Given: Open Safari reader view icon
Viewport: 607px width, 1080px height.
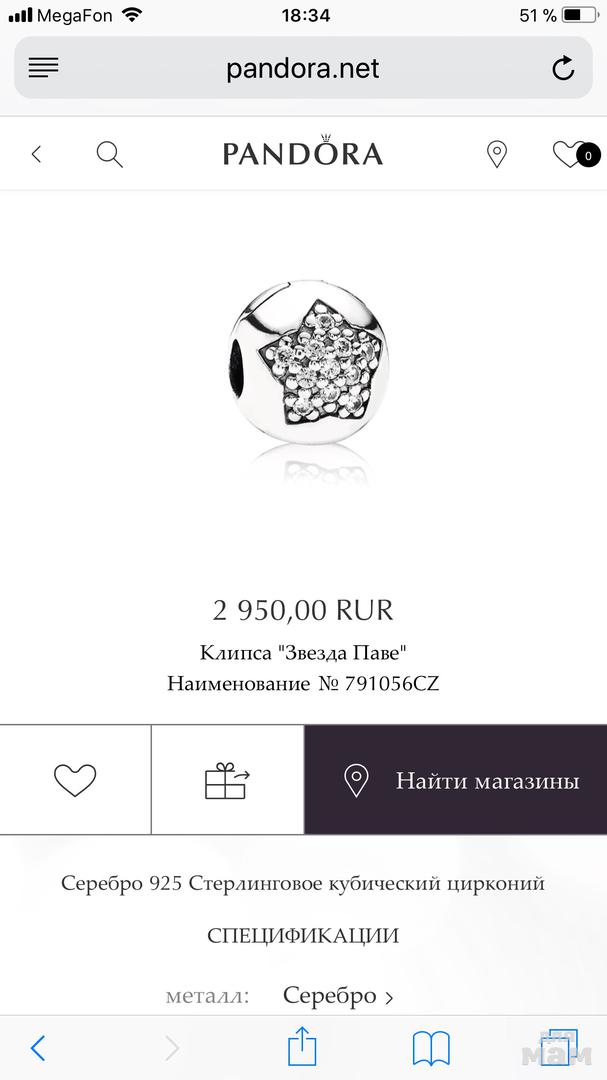Looking at the screenshot, I should tap(44, 68).
